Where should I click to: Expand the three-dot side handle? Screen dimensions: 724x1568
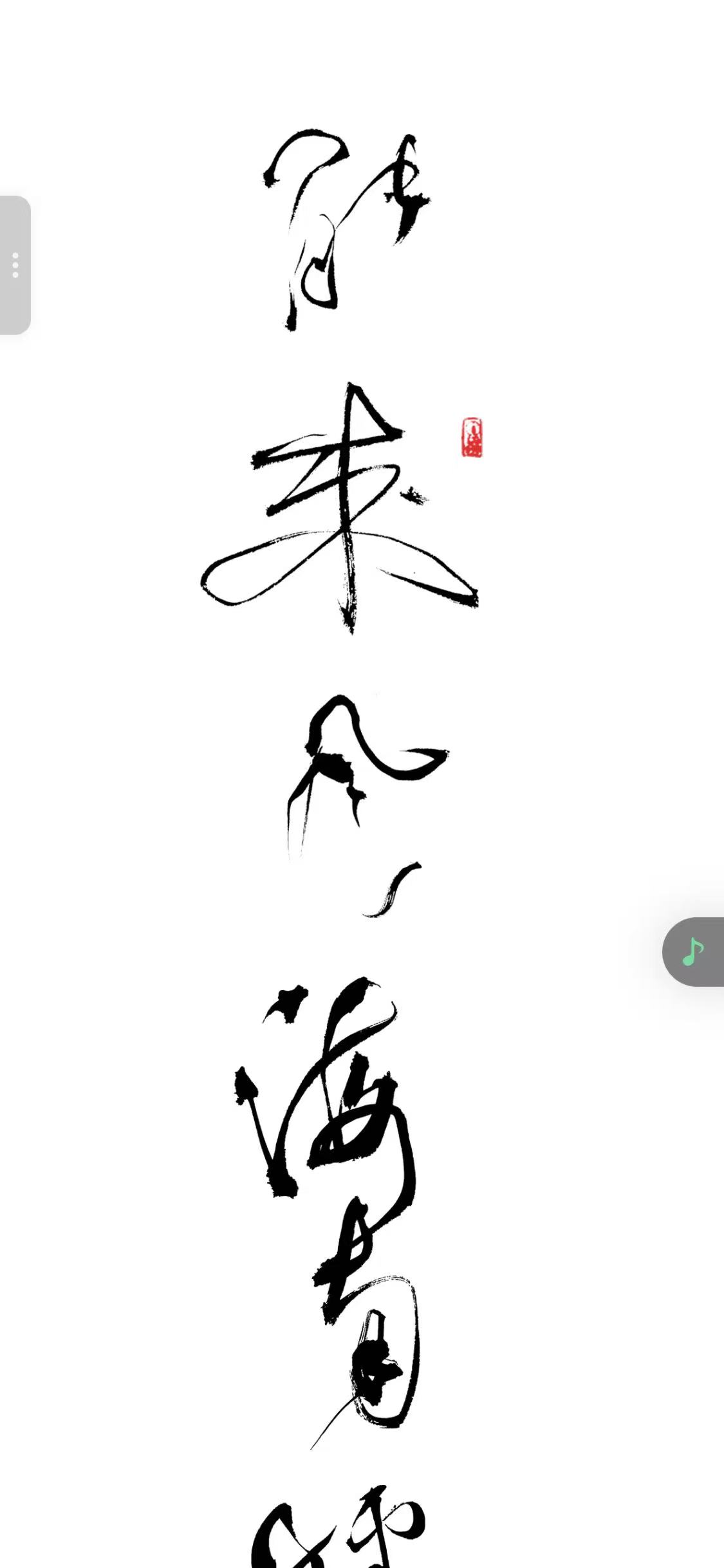(x=15, y=265)
